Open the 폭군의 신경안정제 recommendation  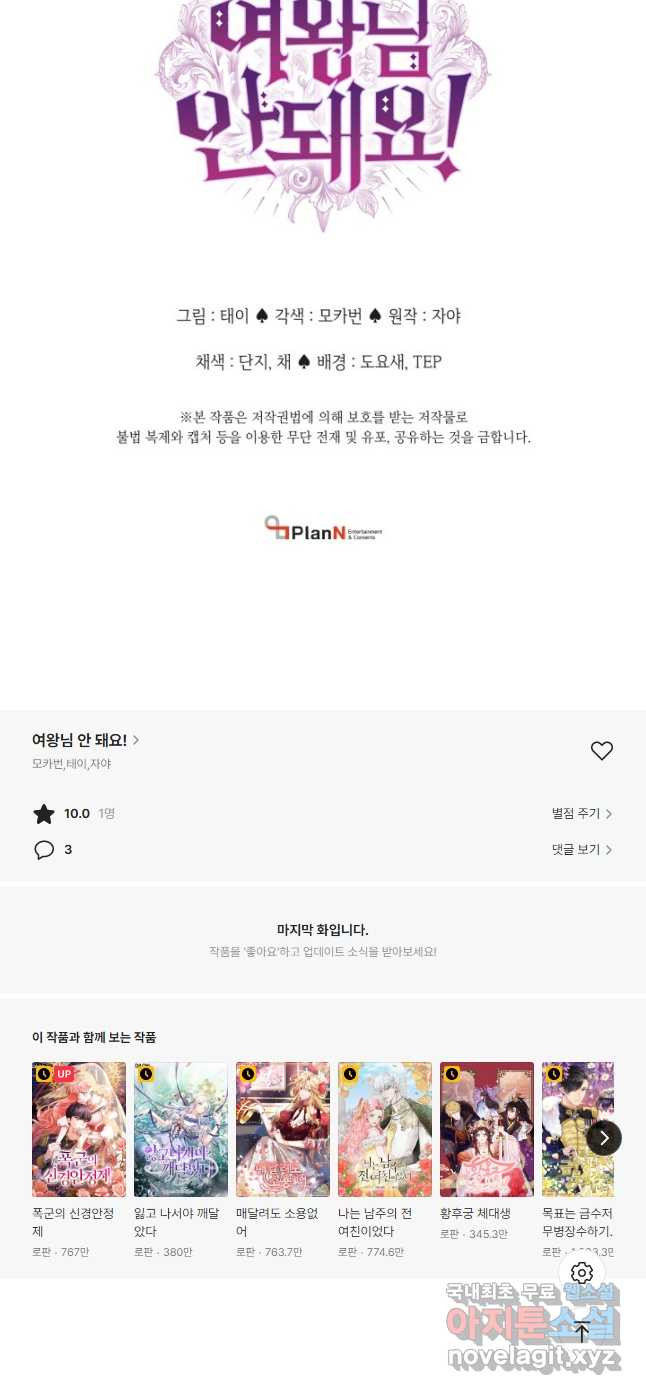tap(79, 1130)
